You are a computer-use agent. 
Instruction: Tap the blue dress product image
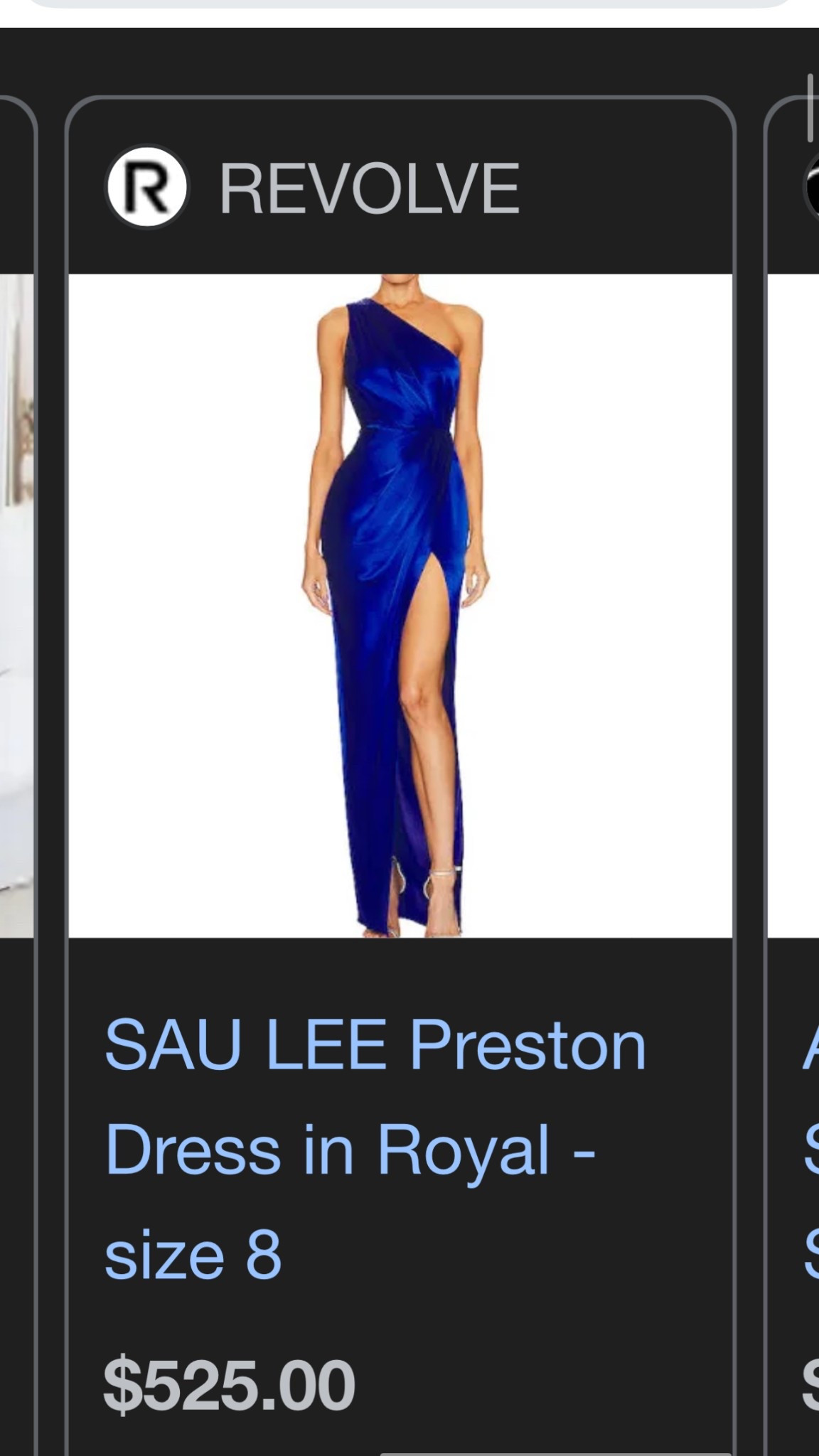pos(400,606)
